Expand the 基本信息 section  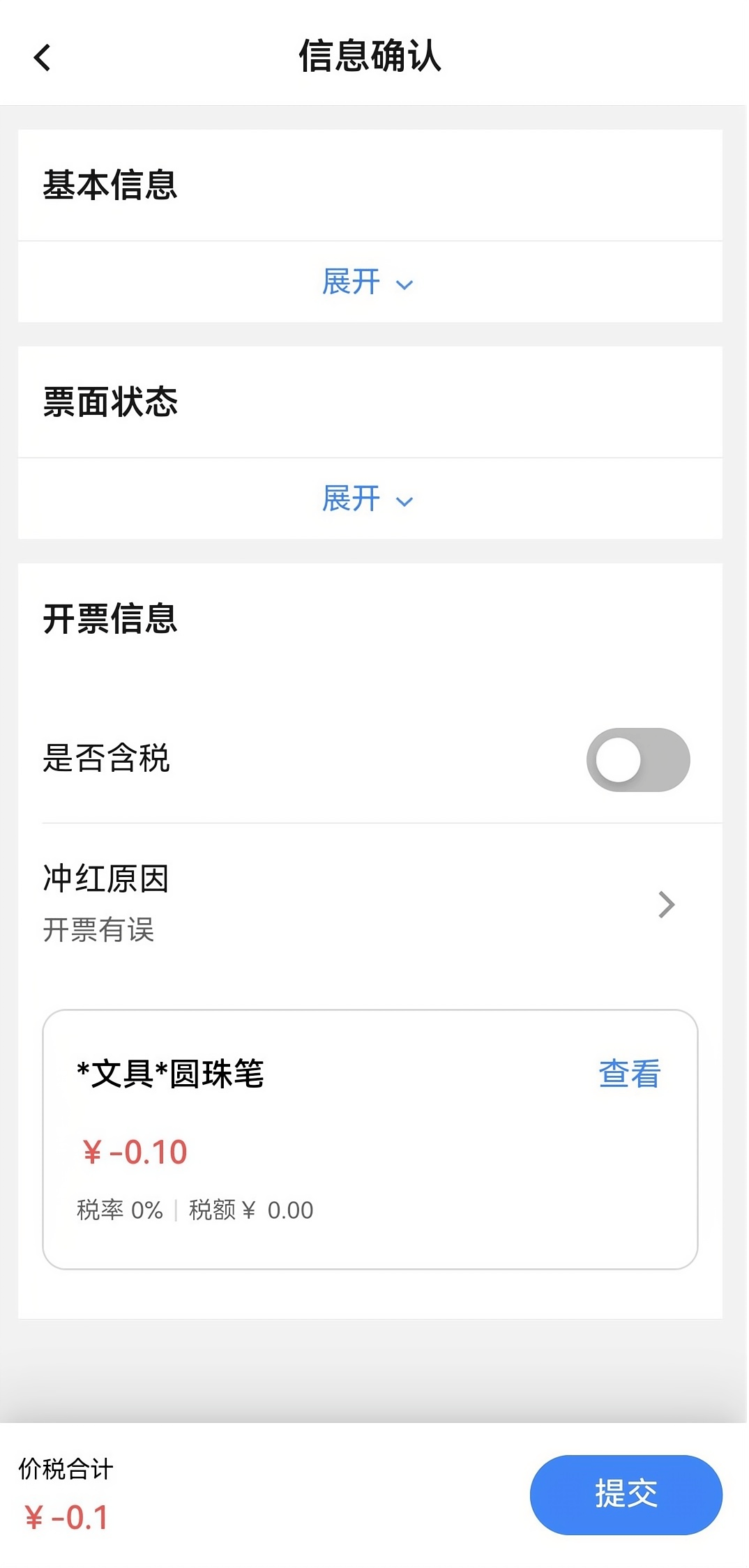point(368,282)
